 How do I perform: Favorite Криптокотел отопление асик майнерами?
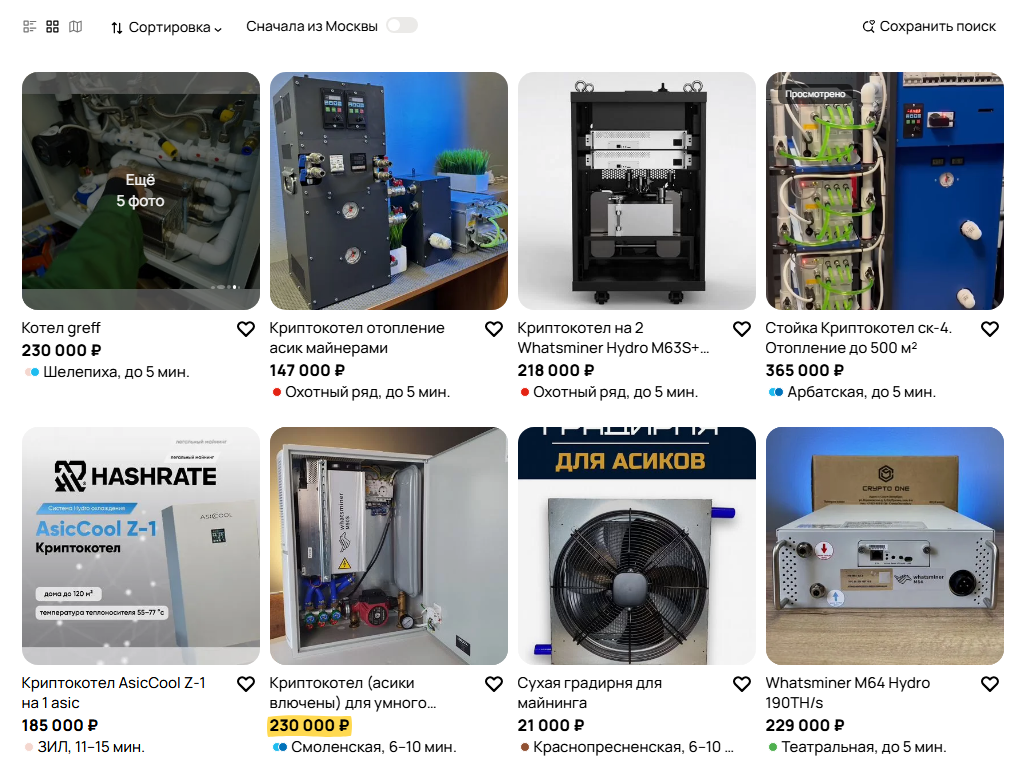point(493,329)
